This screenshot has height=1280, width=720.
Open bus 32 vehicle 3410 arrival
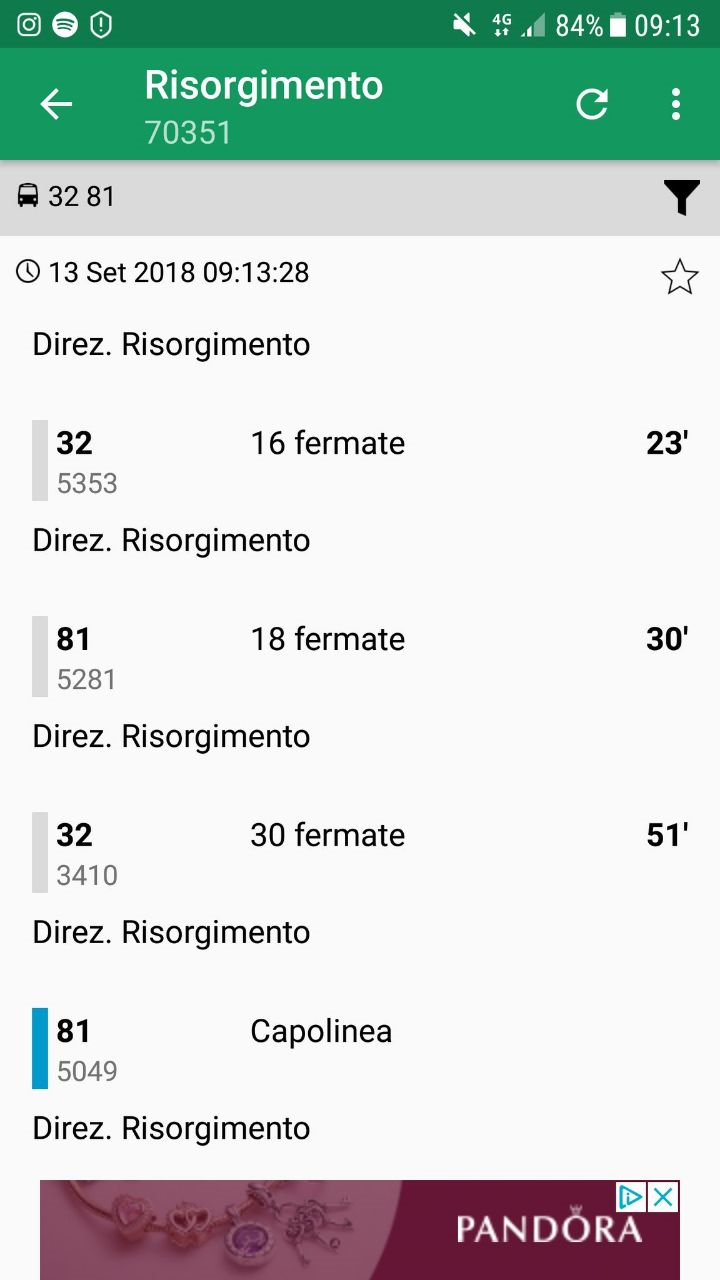360,853
